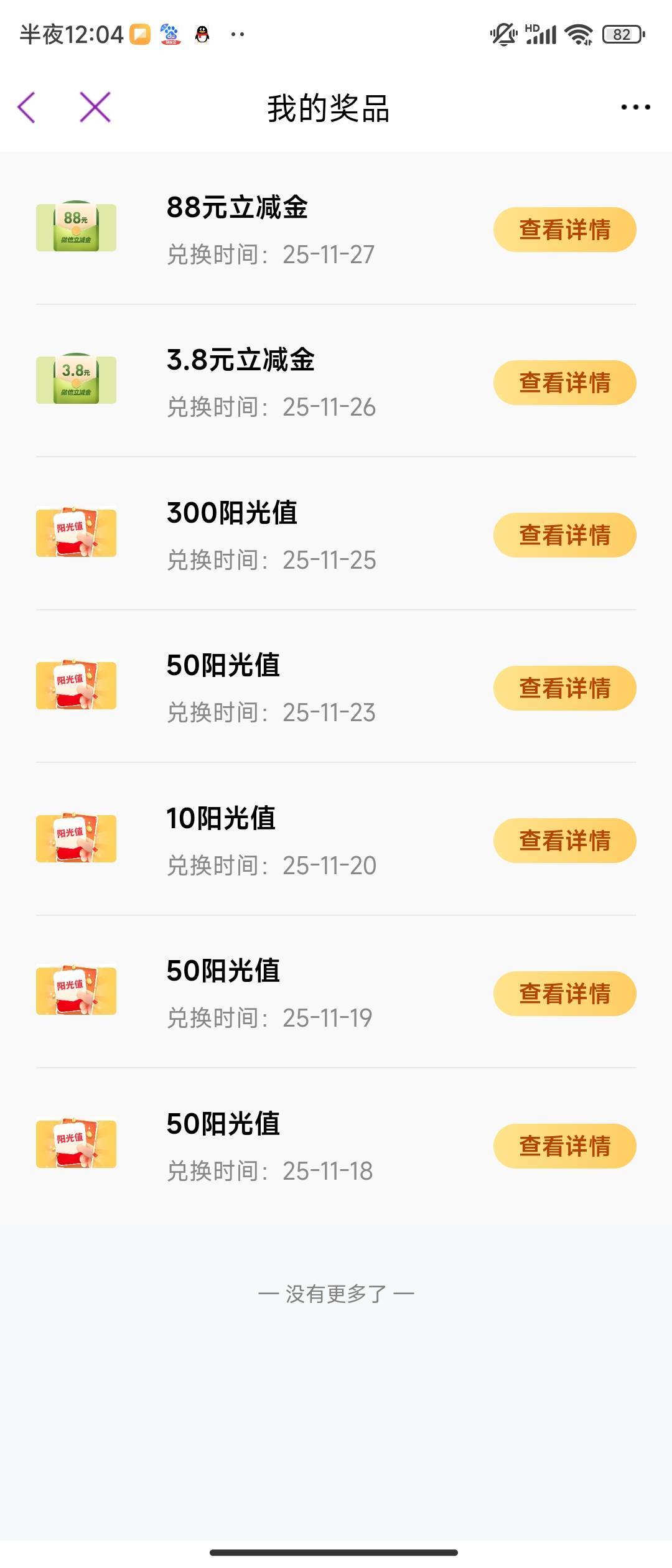
Task: Tap 查看详情 for 300阳光值
Action: tap(564, 535)
